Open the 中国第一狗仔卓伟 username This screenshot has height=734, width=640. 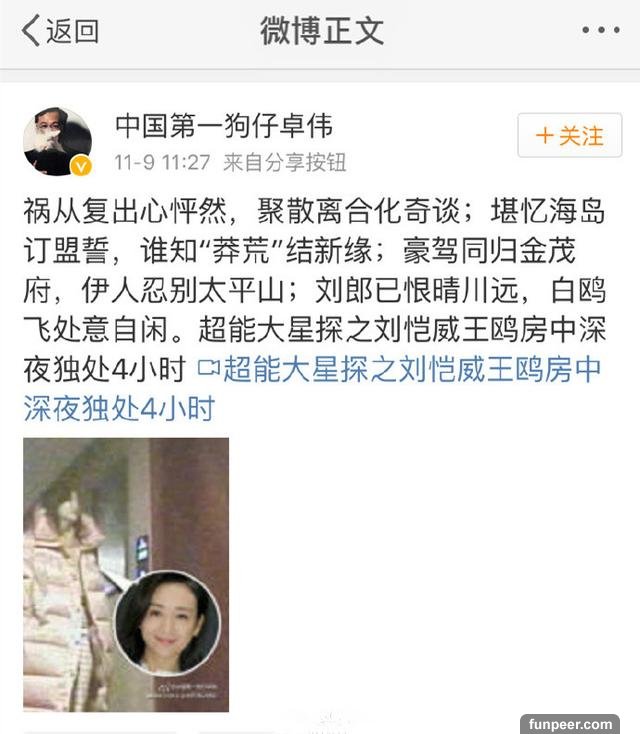[x=223, y=126]
